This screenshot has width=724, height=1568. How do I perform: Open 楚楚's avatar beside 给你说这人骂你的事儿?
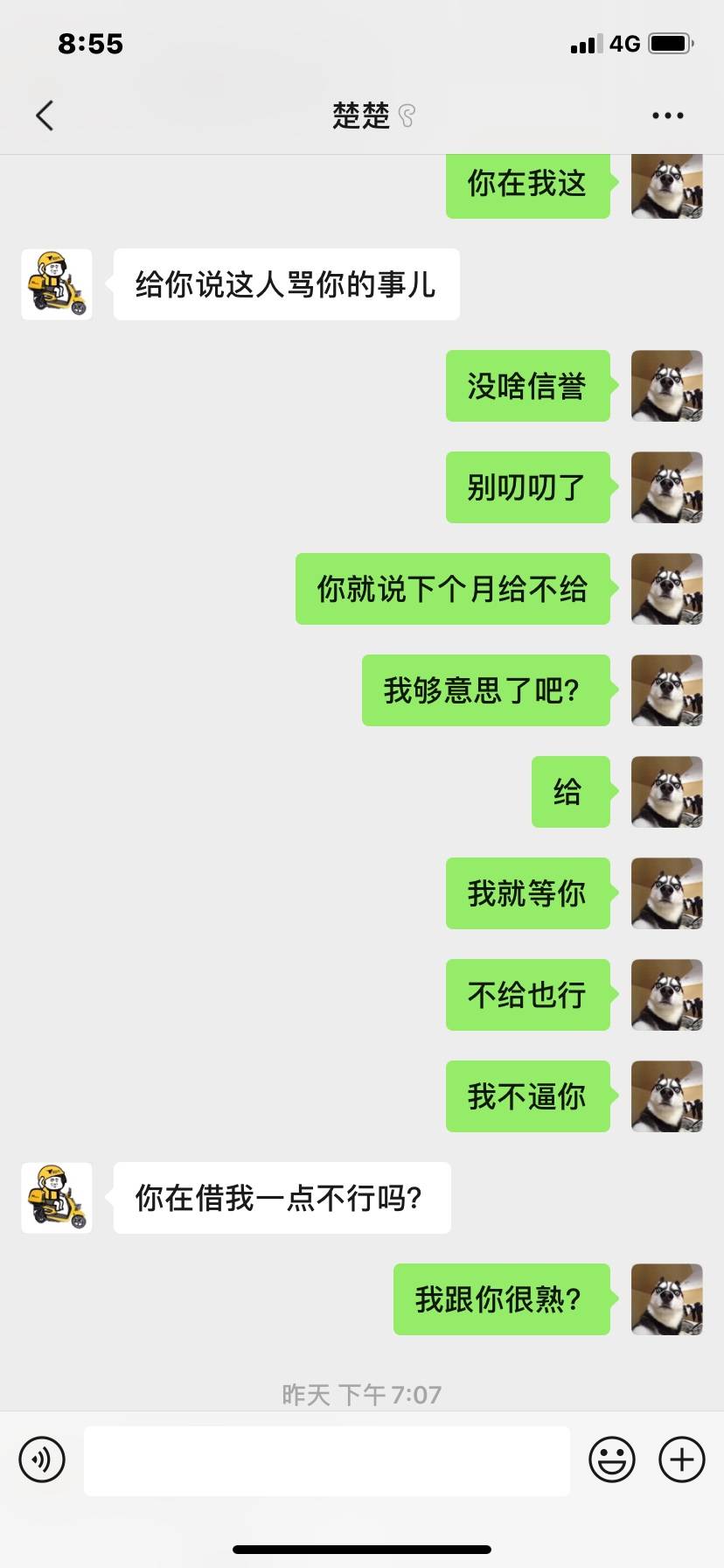(x=57, y=284)
